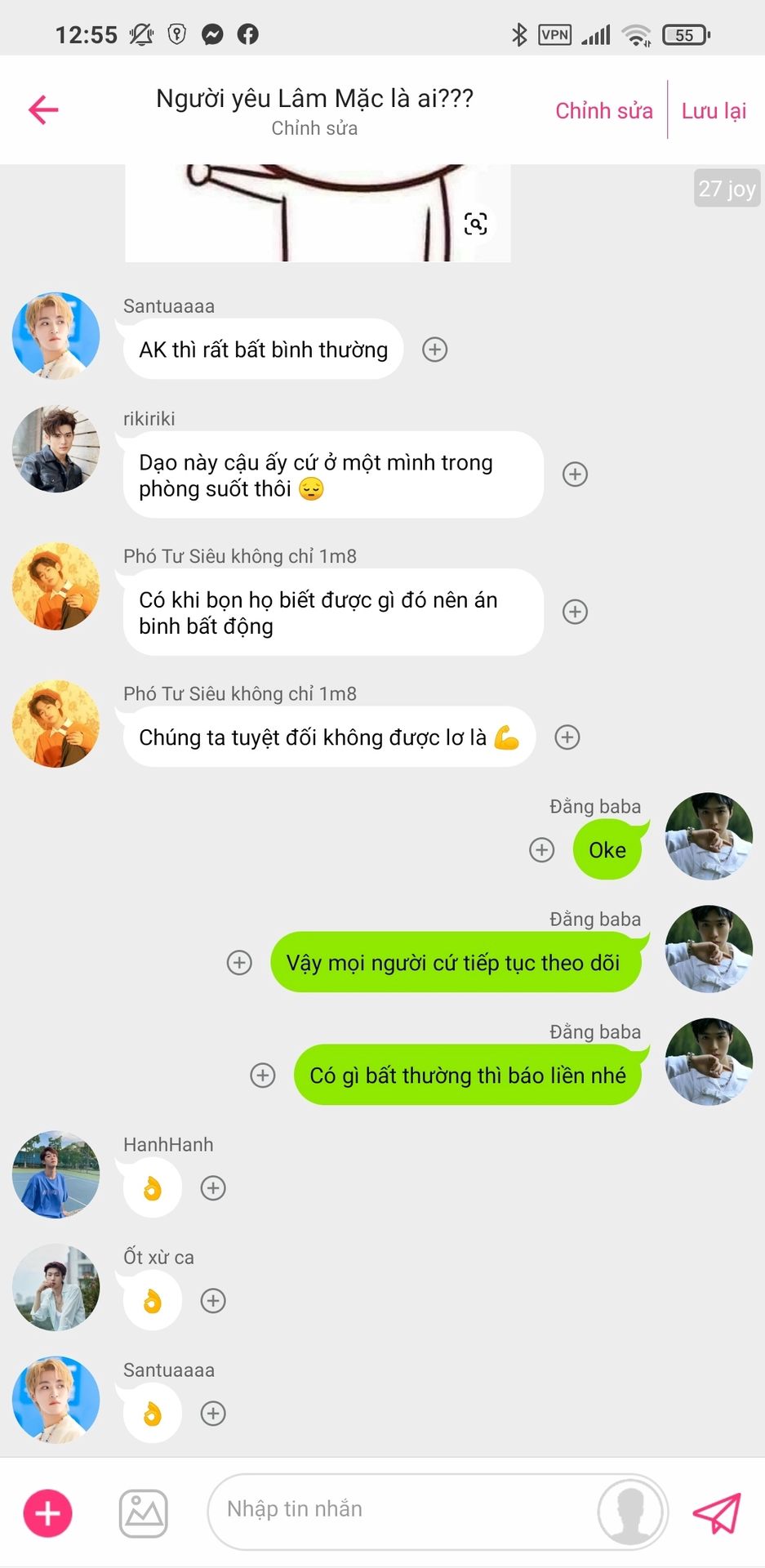
Task: Send the message with the paper plane
Action: click(x=717, y=1513)
